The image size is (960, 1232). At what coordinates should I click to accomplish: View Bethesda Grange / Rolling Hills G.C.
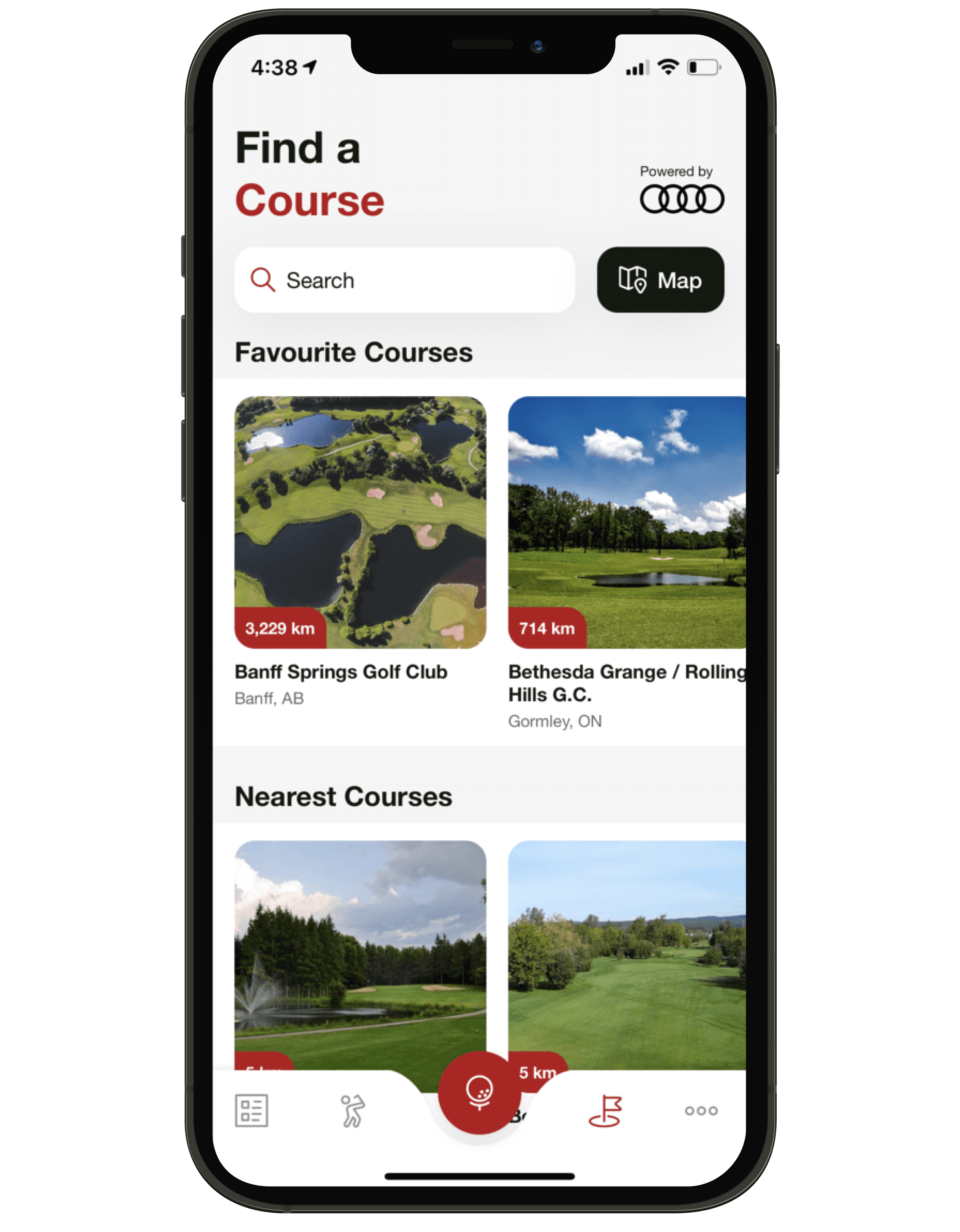(626, 522)
